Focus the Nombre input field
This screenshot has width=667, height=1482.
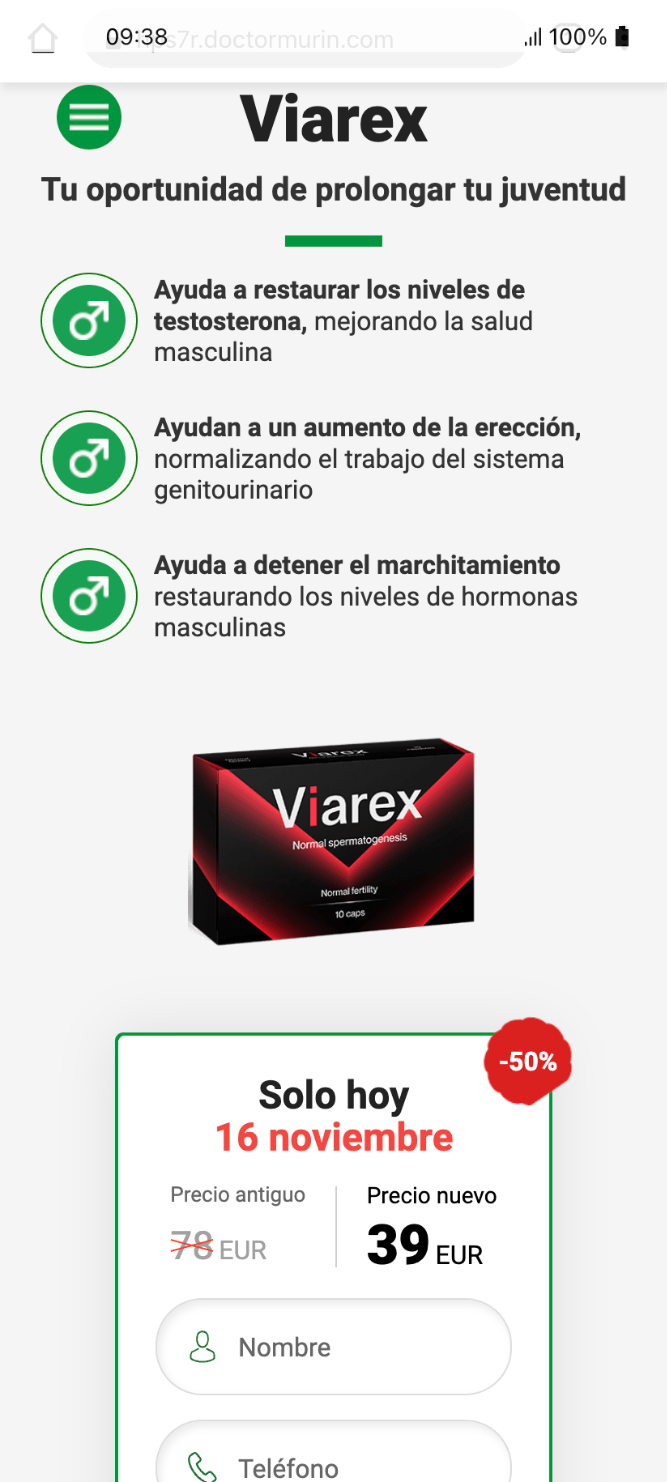coord(333,1347)
